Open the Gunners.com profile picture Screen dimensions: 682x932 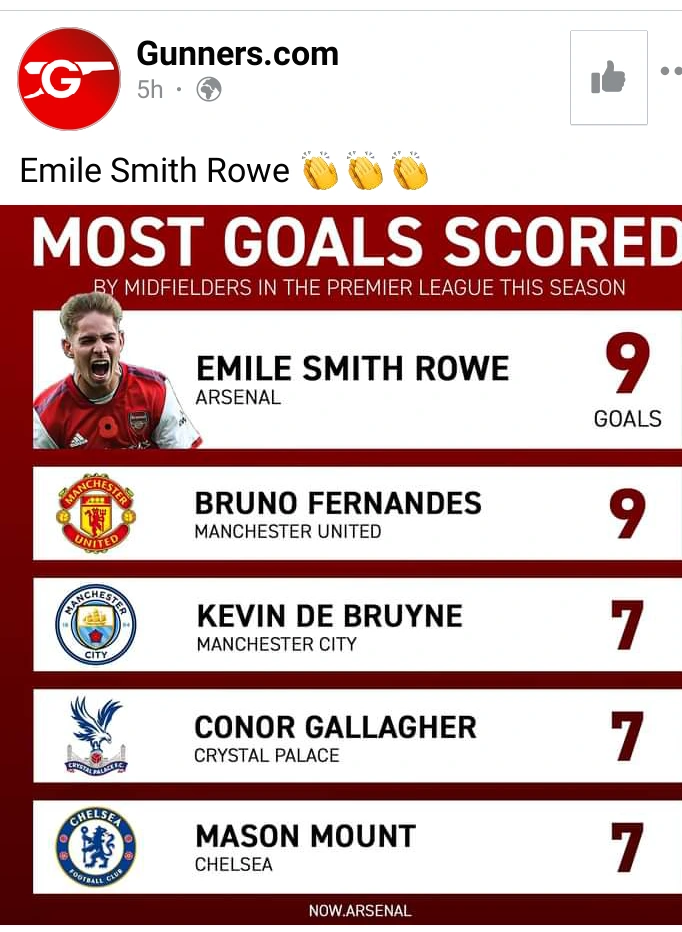click(69, 78)
